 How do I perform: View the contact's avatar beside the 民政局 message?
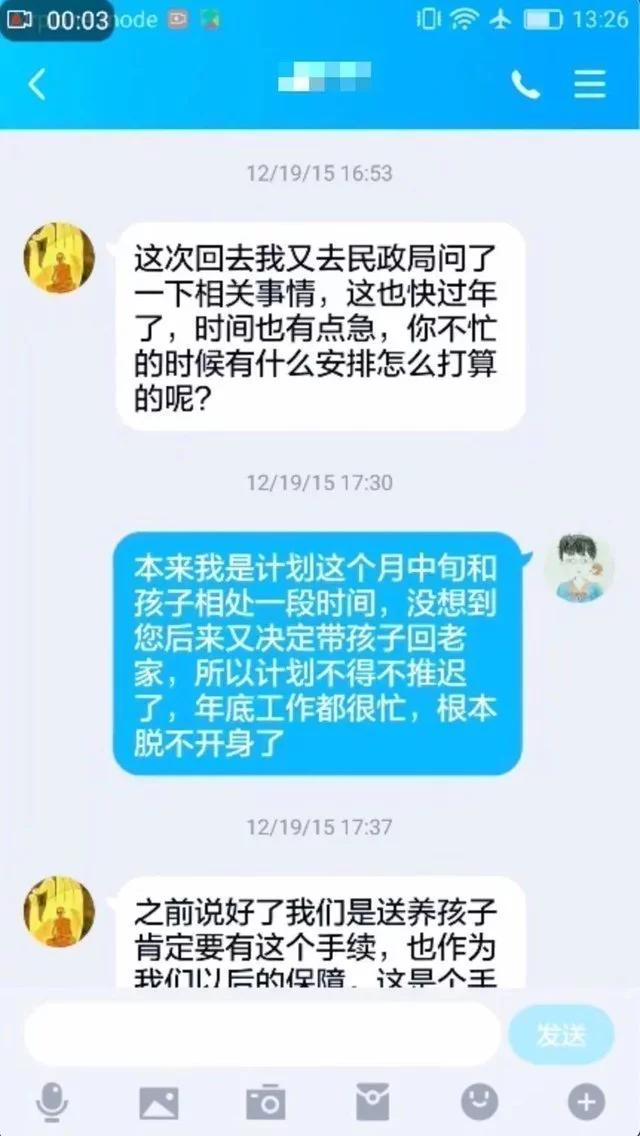coord(59,259)
